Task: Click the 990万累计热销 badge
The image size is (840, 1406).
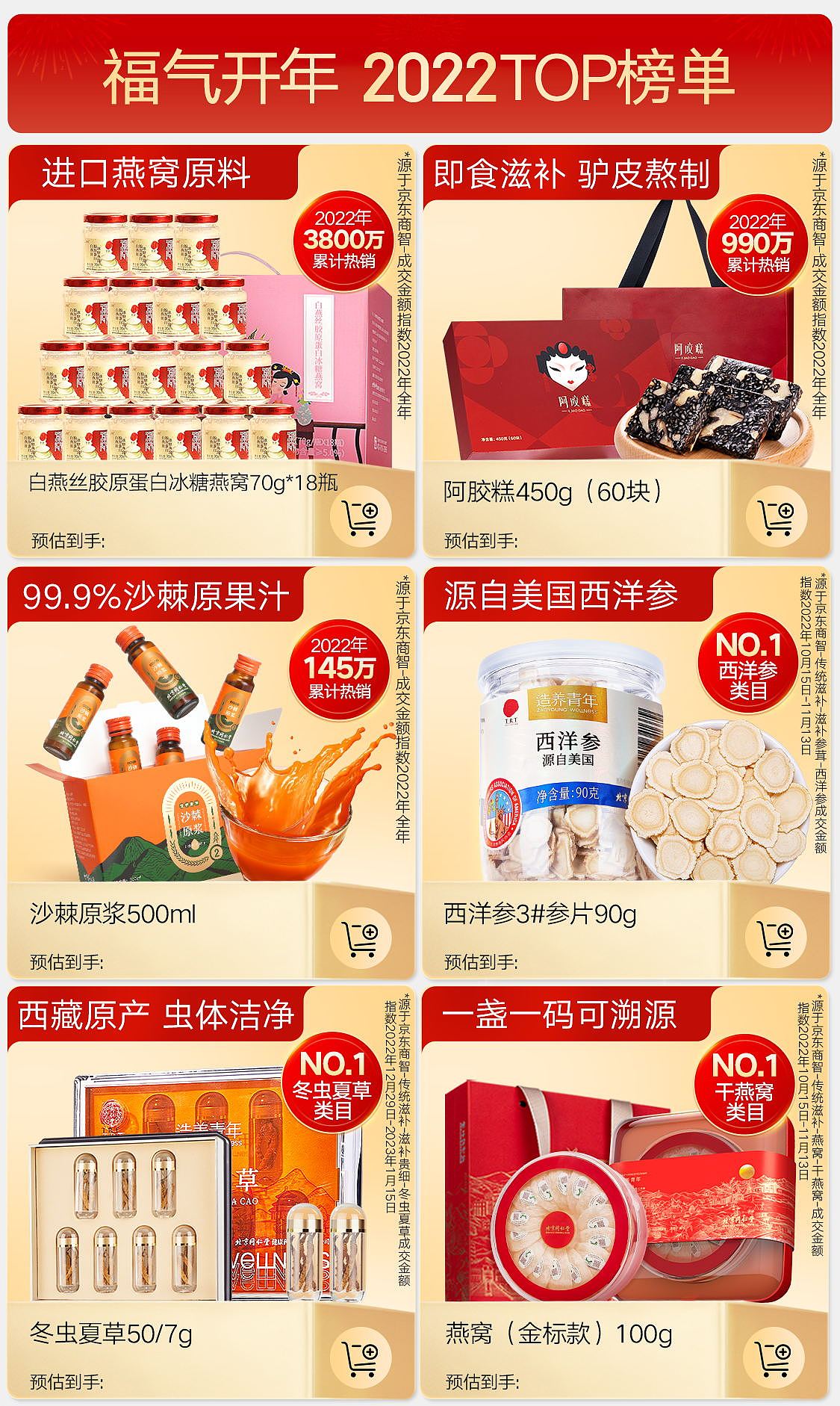Action: coord(759,241)
